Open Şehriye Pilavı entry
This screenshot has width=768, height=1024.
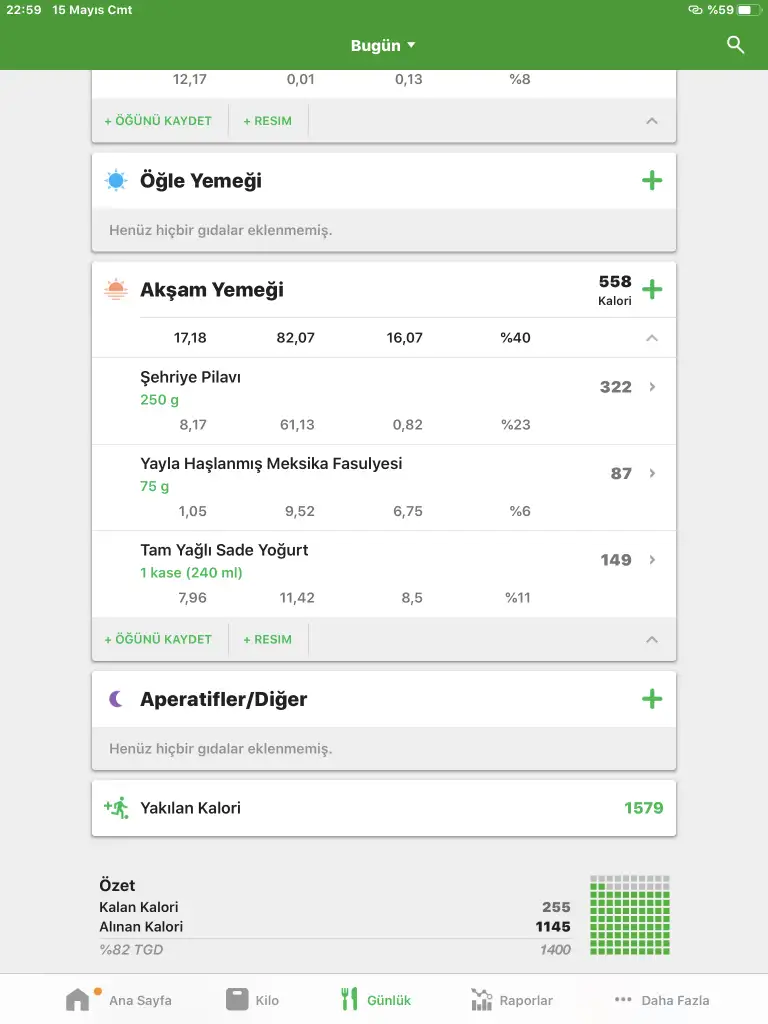pyautogui.click(x=384, y=388)
